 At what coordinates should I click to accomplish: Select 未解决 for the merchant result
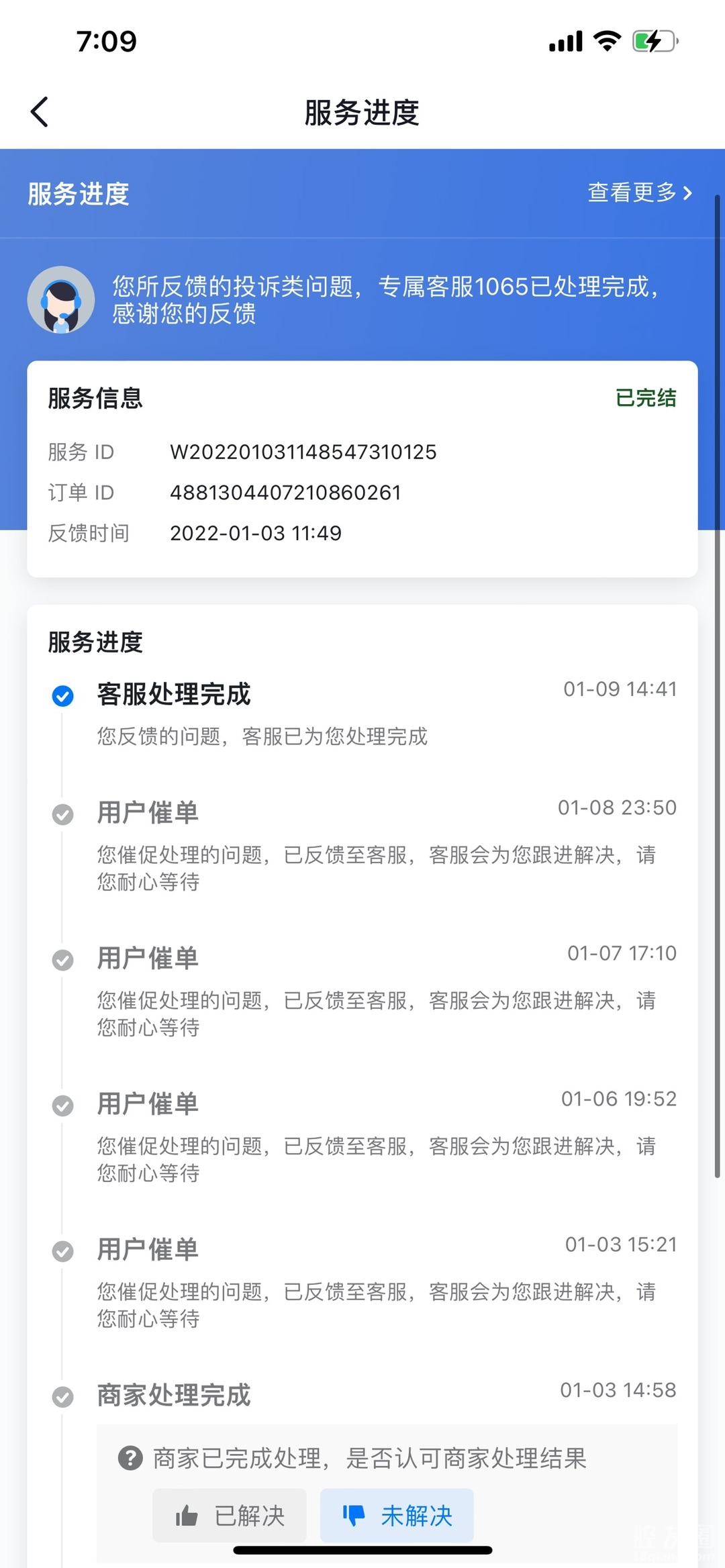tap(397, 1516)
